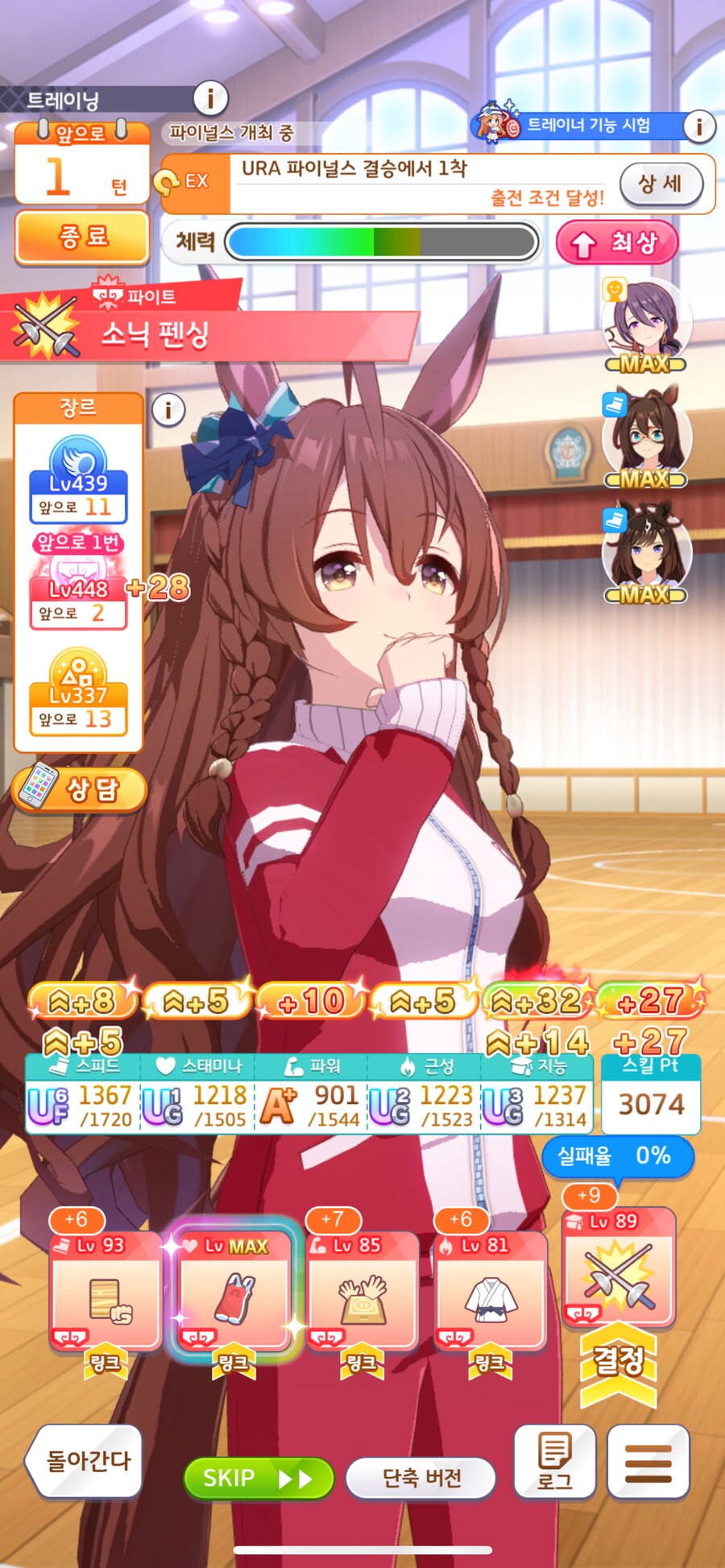Open the 로그 log button
The height and width of the screenshot is (1568, 725).
554,1461
